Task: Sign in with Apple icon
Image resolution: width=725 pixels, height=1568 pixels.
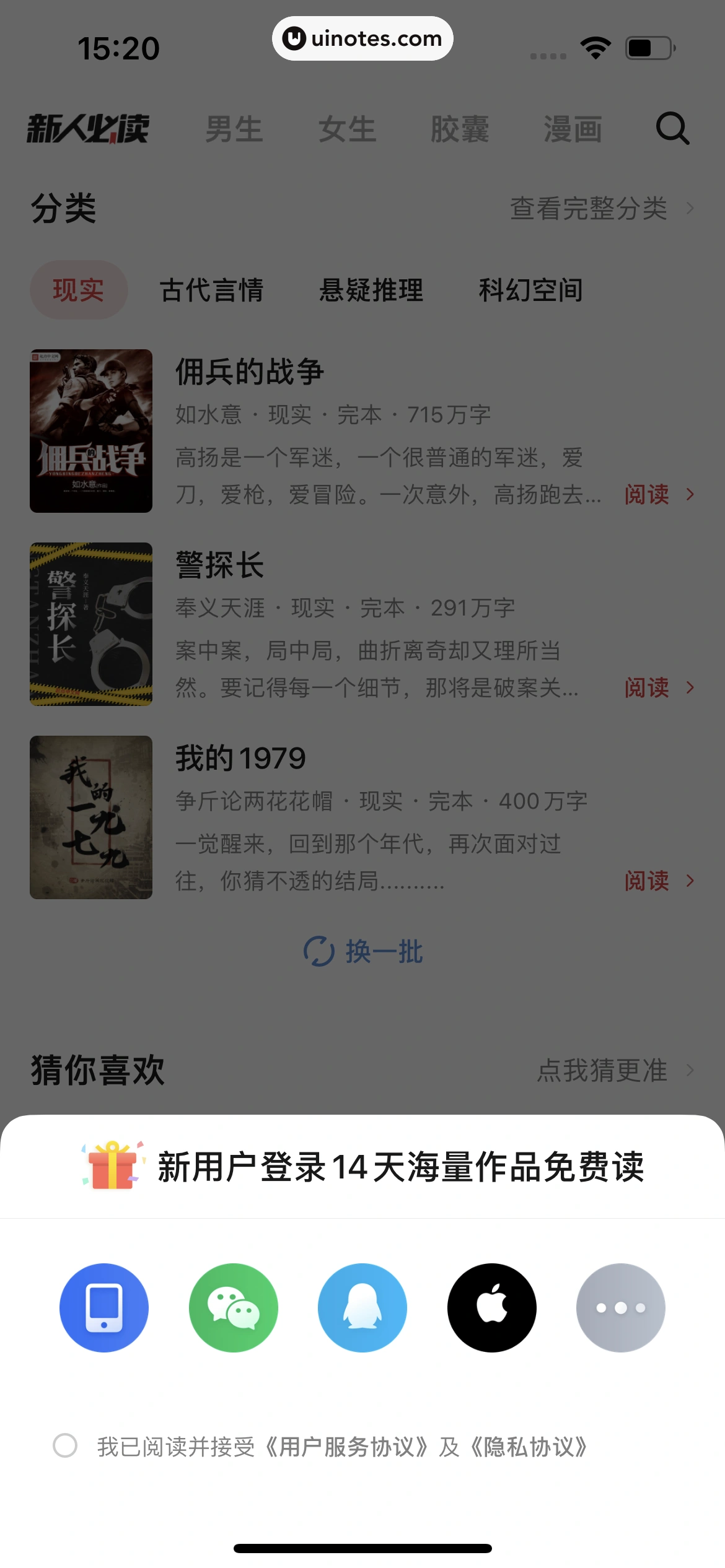Action: tap(491, 1307)
